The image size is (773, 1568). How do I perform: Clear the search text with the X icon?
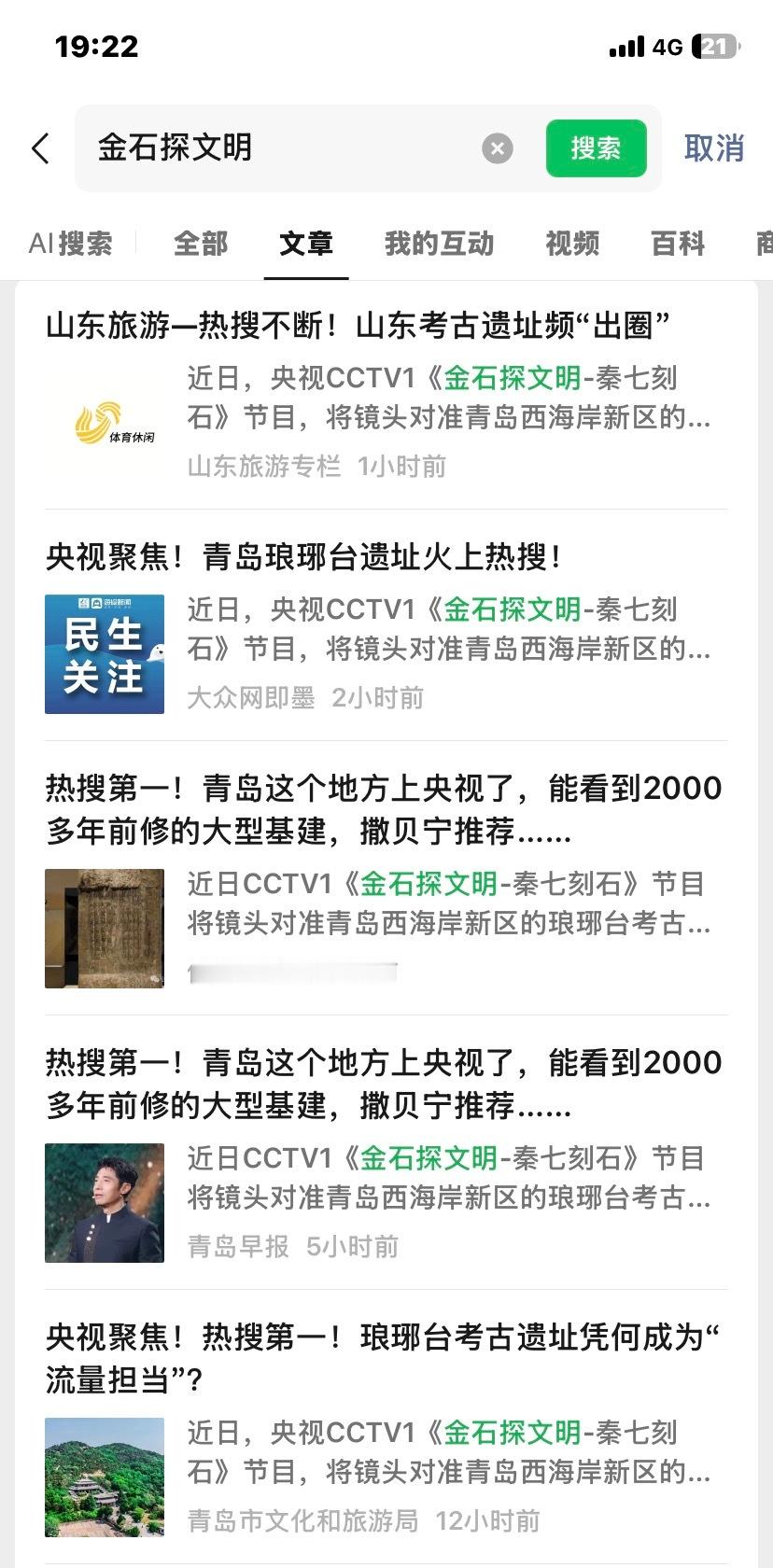click(498, 147)
